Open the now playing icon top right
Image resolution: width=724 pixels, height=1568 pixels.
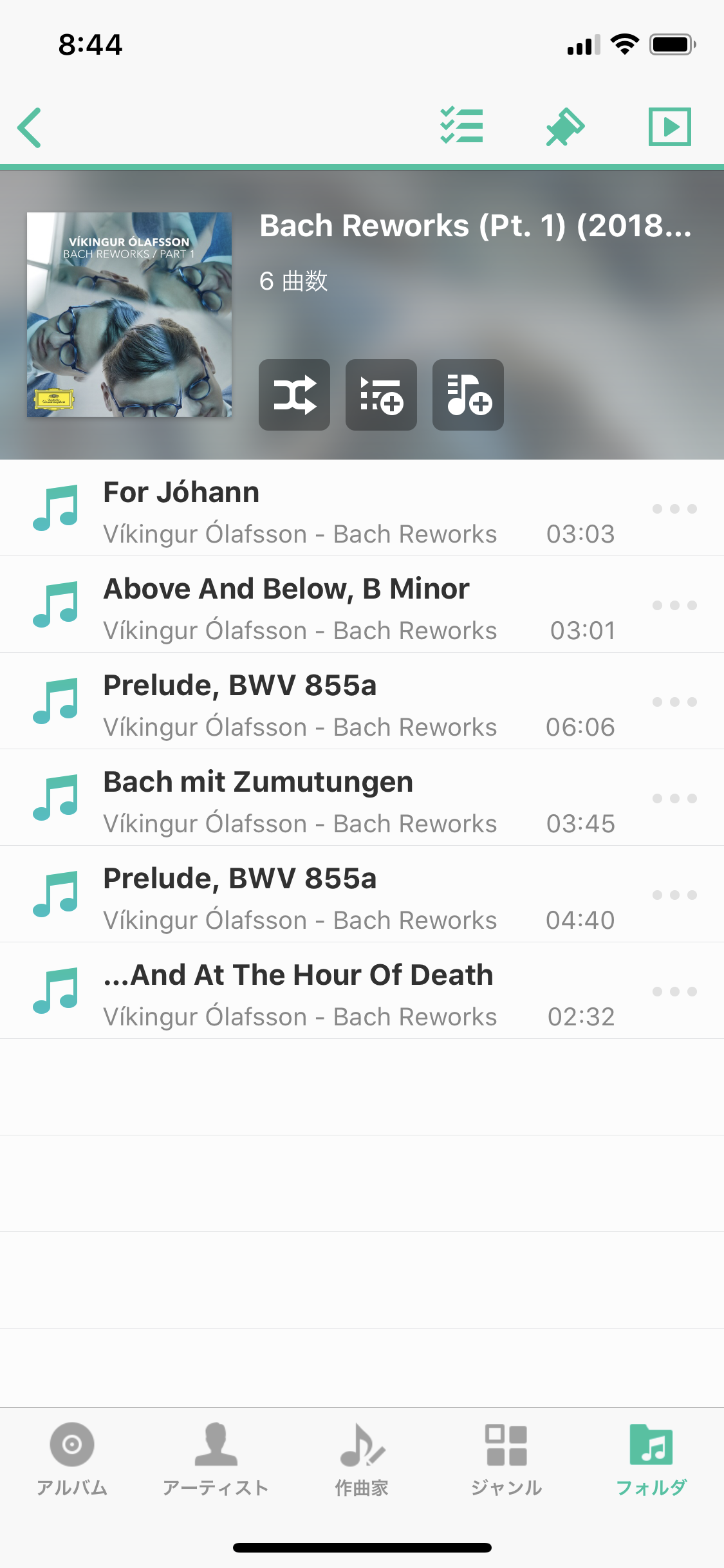pos(670,126)
